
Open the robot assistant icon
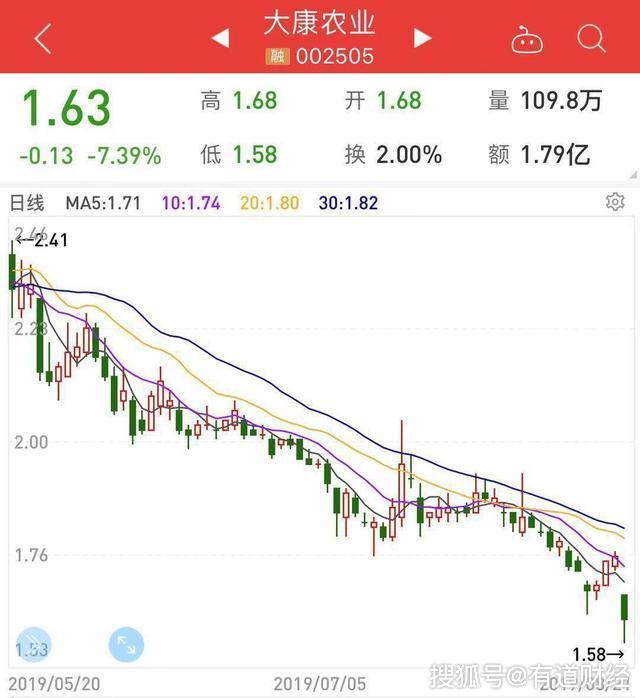point(526,40)
